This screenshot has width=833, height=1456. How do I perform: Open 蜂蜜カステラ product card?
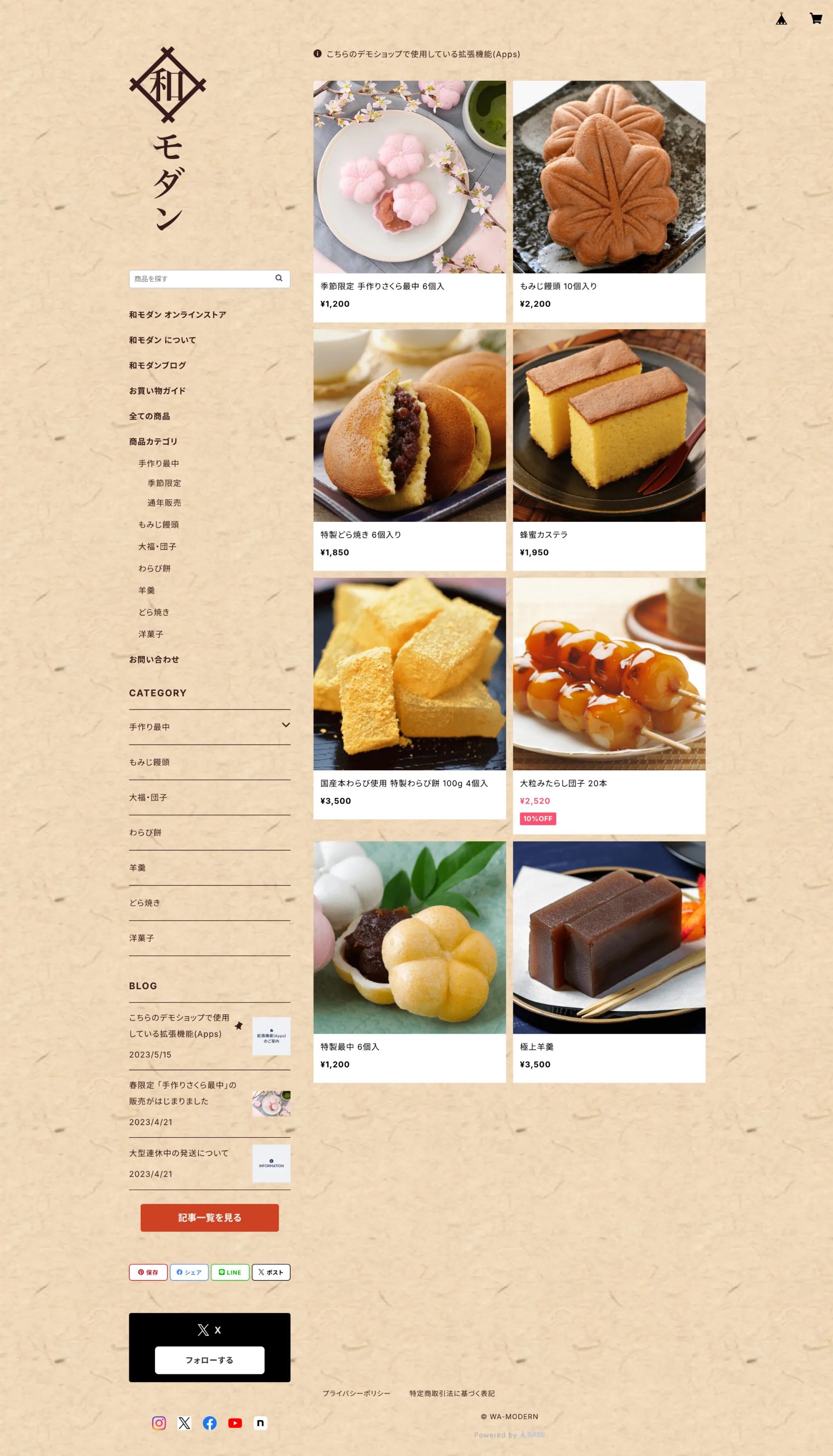pos(609,449)
